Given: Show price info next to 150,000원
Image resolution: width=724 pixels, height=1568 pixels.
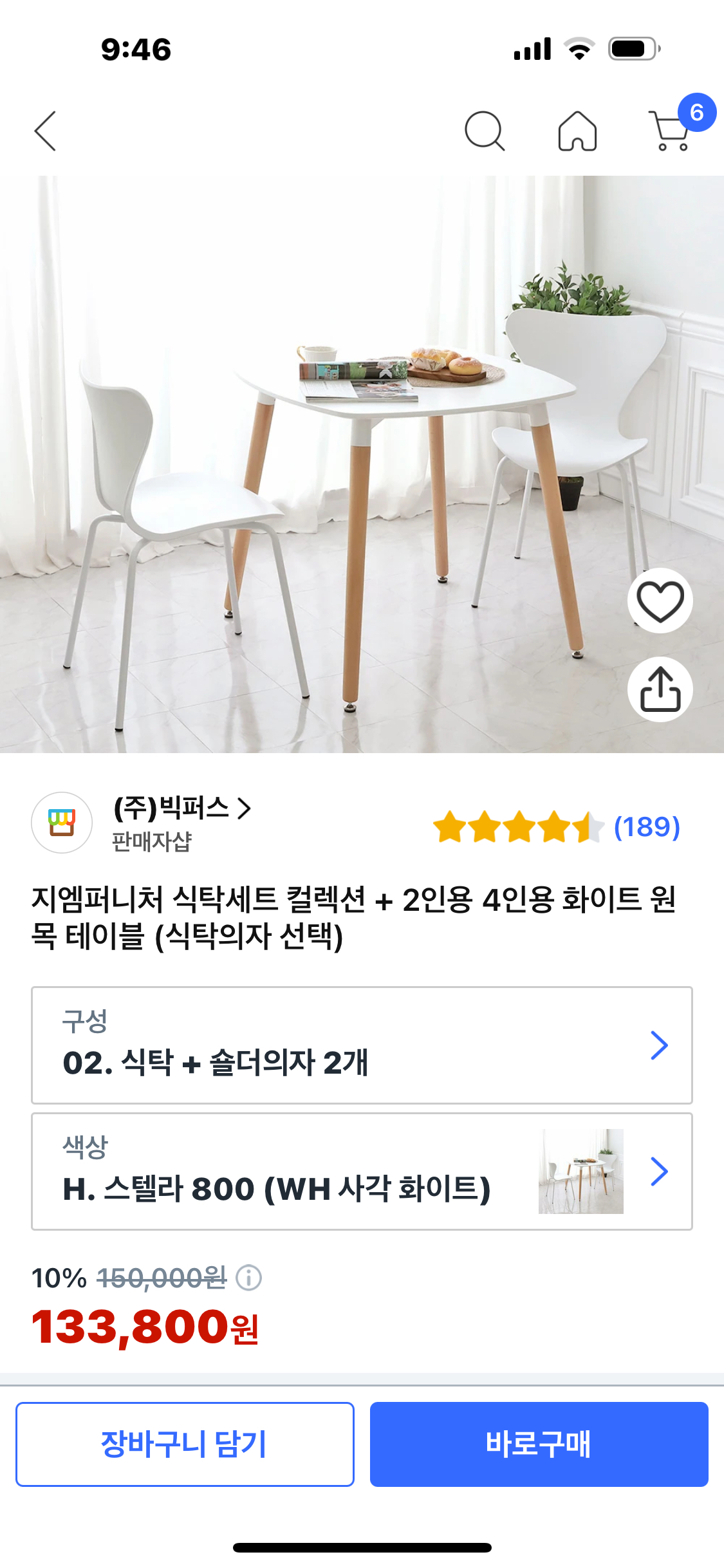Looking at the screenshot, I should 249,1278.
